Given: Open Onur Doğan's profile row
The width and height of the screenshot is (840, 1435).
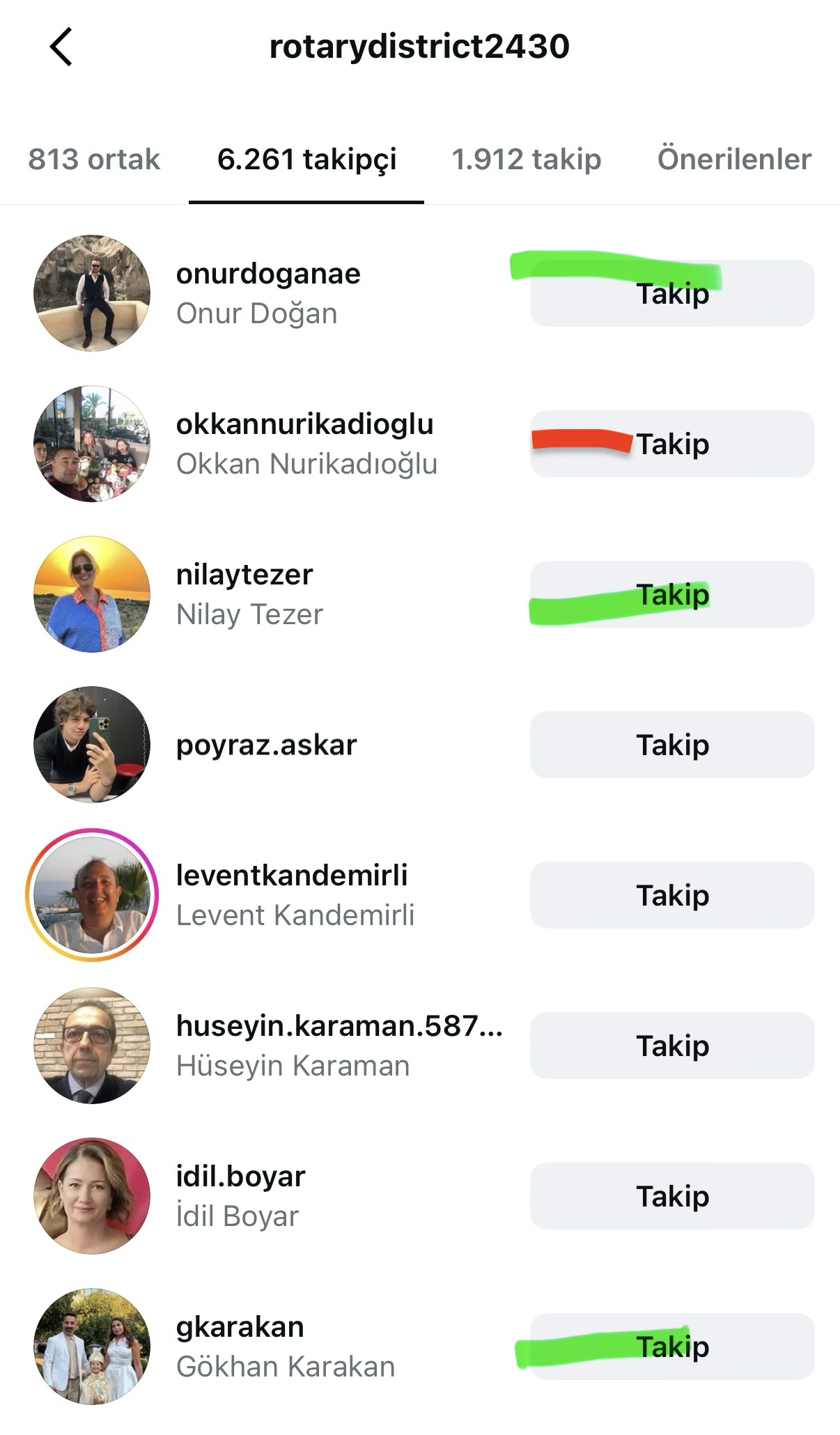Looking at the screenshot, I should point(268,293).
